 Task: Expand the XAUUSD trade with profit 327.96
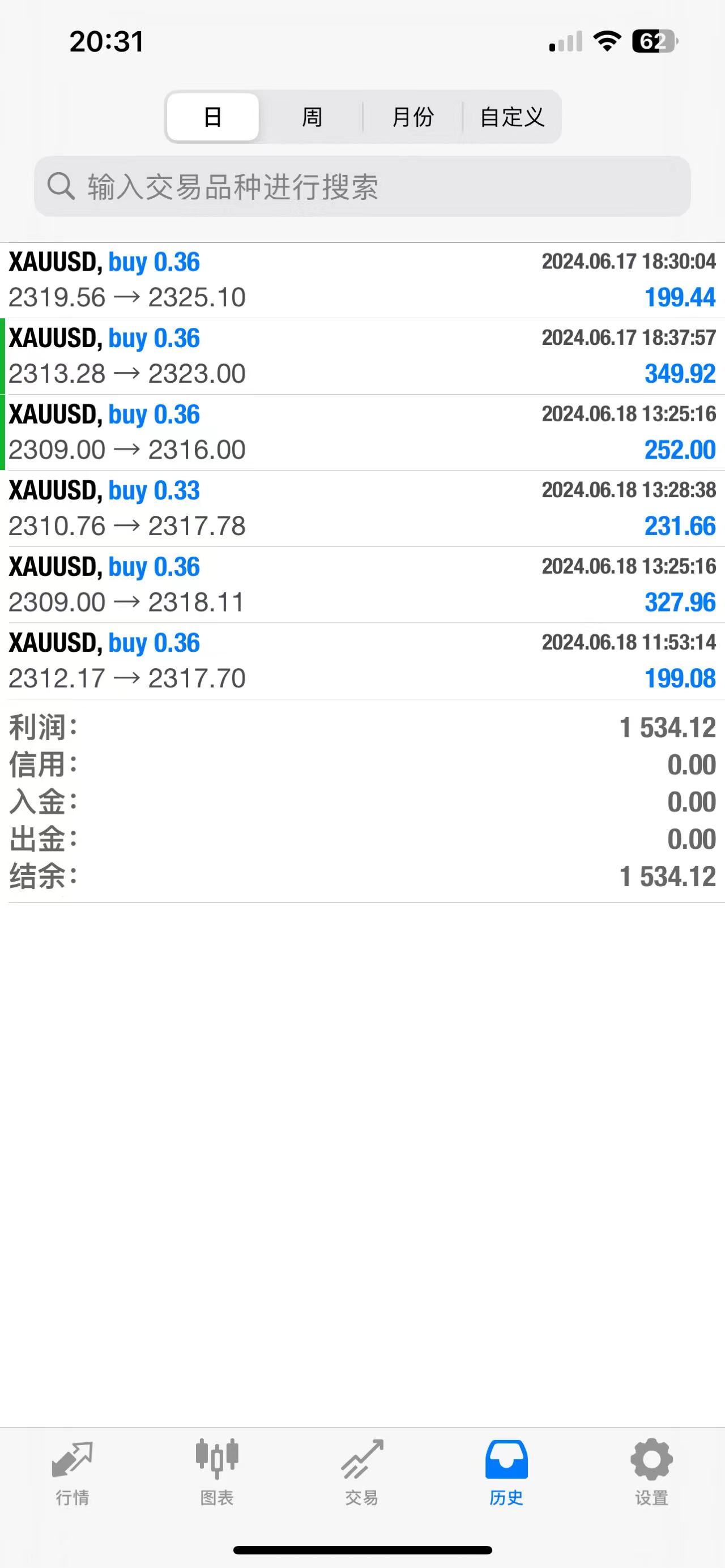[362, 584]
